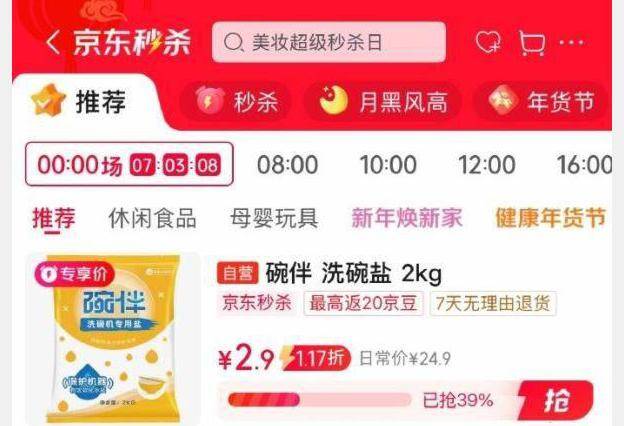The width and height of the screenshot is (624, 426).
Task: Open the 美妆超级秒杀日 search box
Action: coord(329,43)
